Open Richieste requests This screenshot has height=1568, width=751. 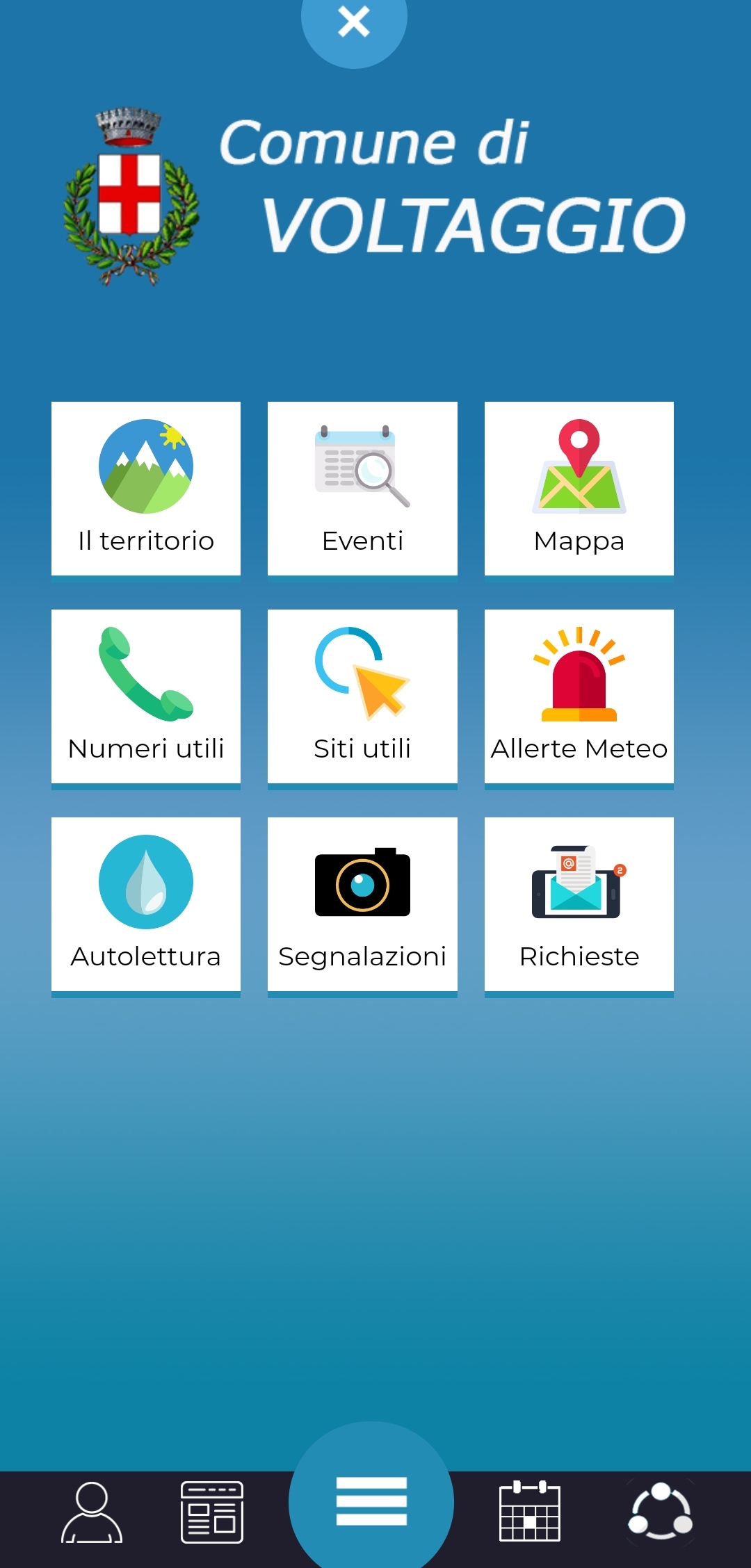point(579,904)
